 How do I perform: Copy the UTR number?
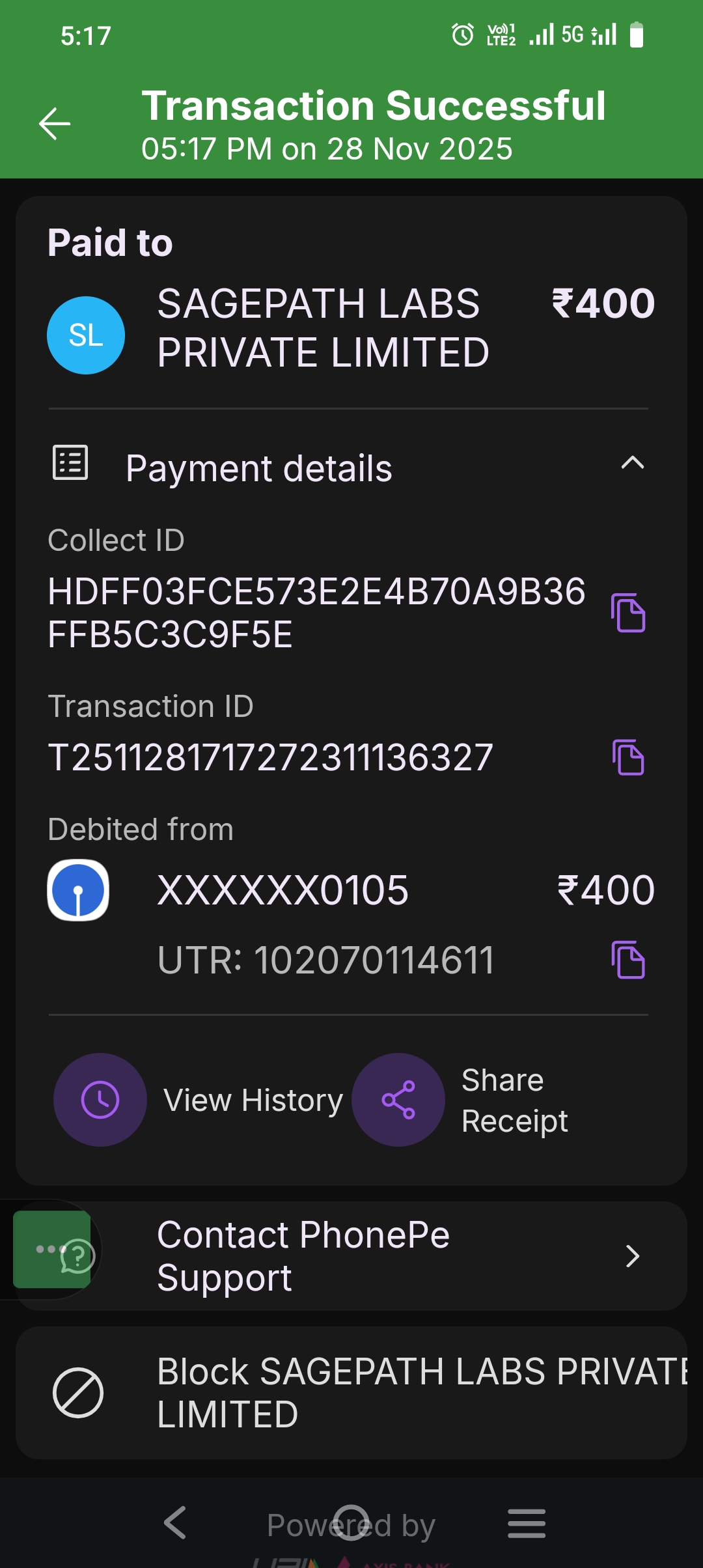click(x=628, y=960)
